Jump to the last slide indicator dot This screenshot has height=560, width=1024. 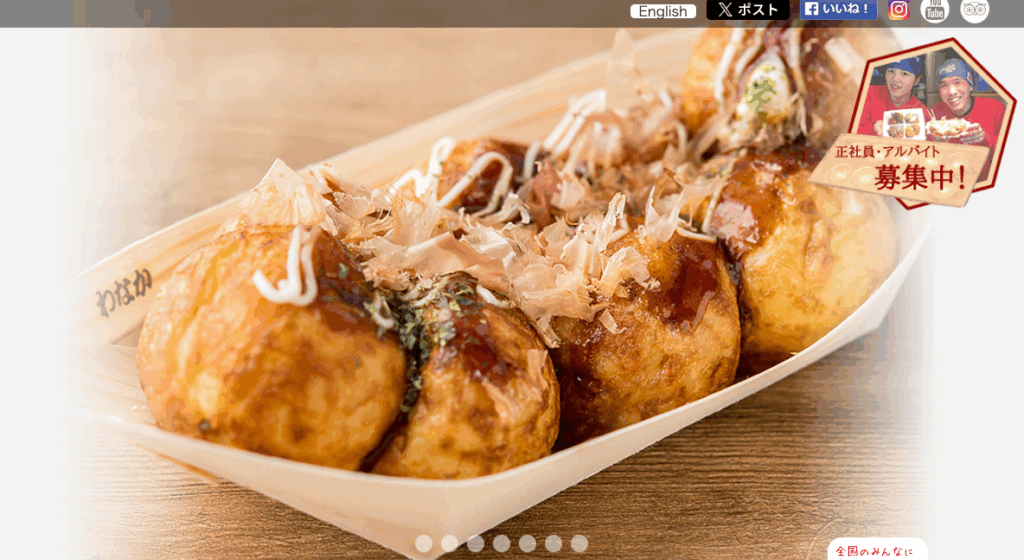(x=579, y=543)
